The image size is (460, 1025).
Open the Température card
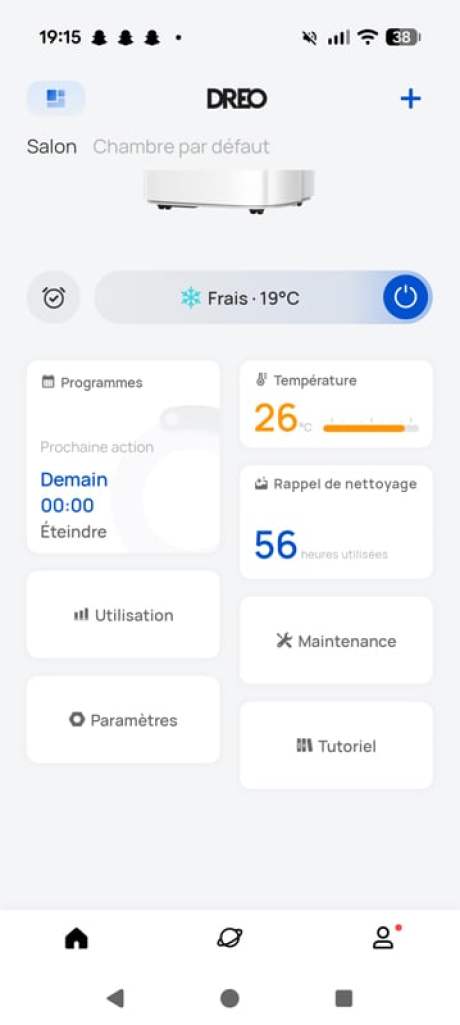tap(336, 404)
